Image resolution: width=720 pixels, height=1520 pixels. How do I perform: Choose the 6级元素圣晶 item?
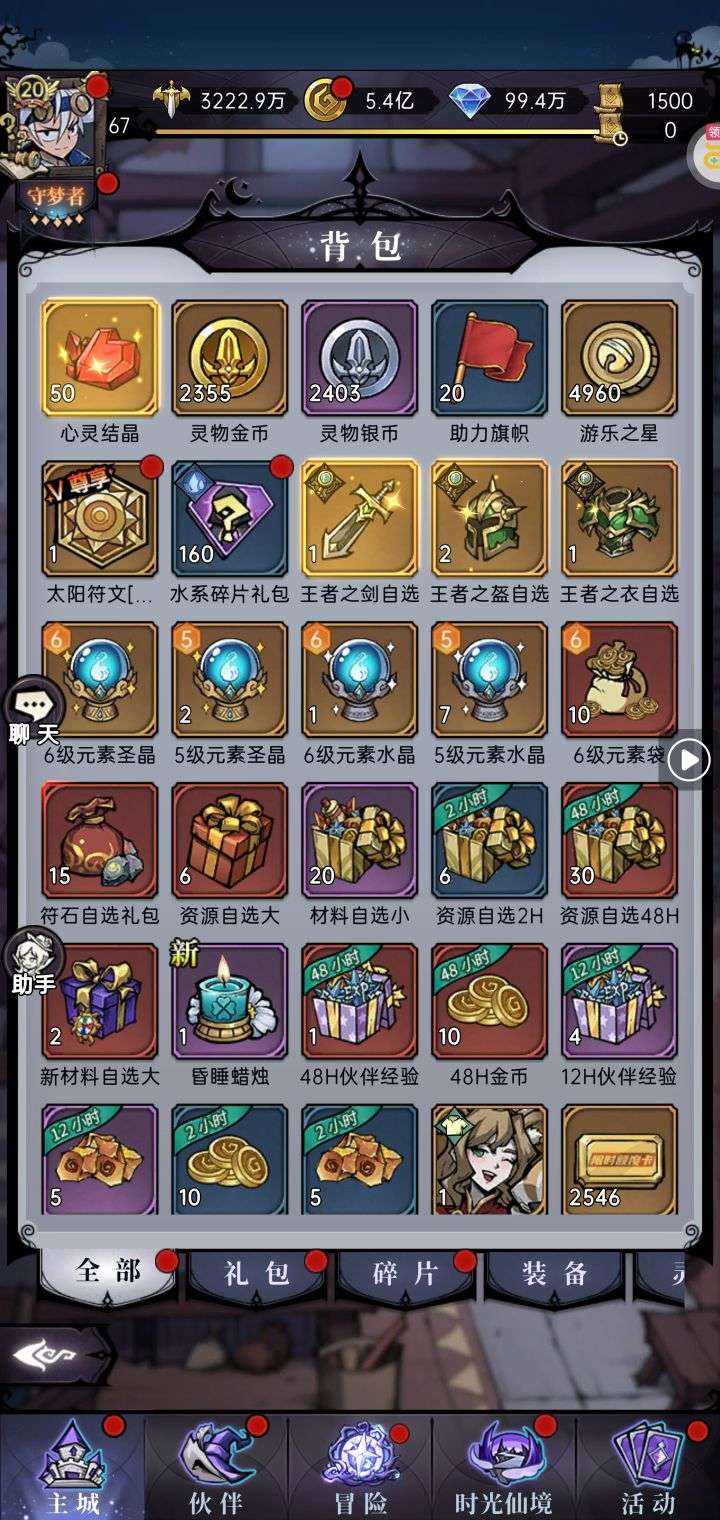[x=100, y=680]
